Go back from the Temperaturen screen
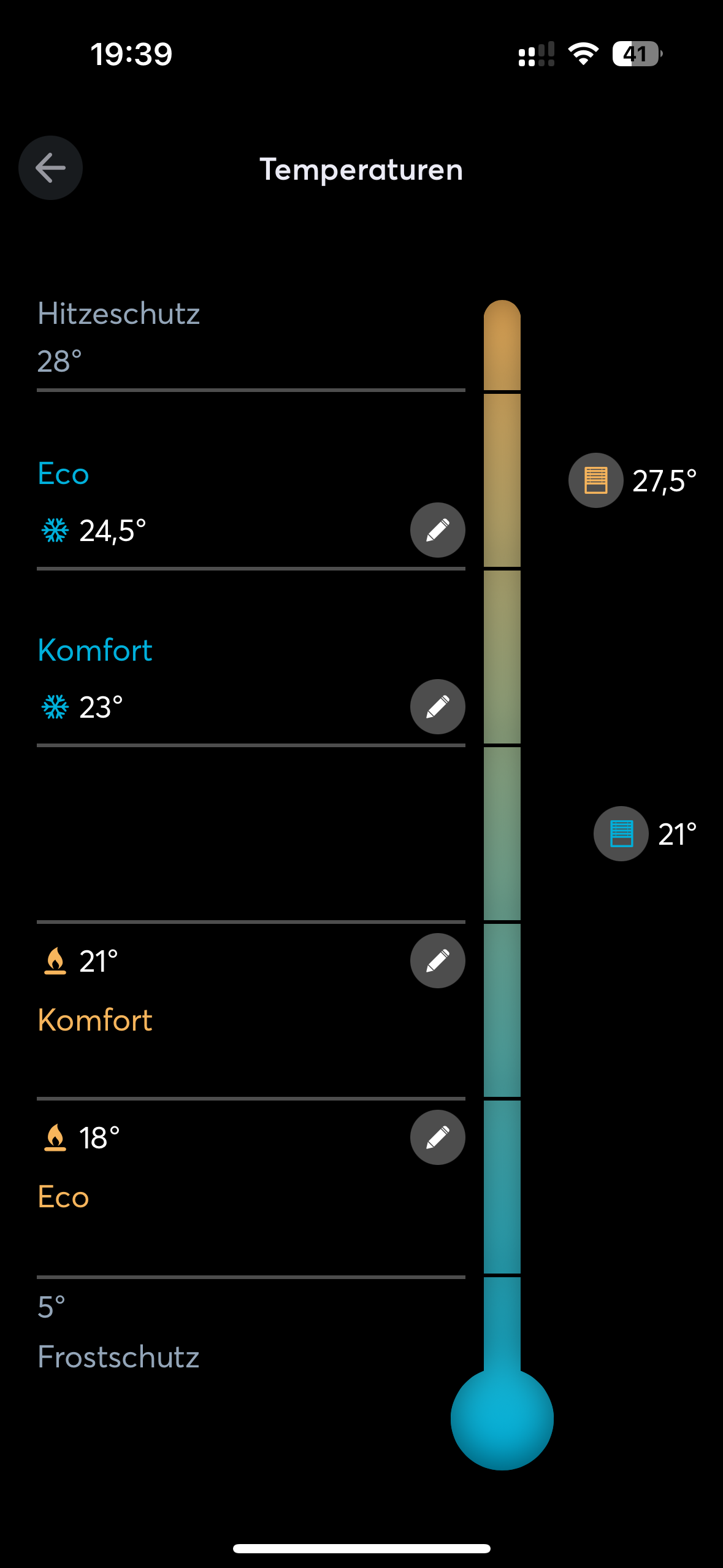 [50, 167]
